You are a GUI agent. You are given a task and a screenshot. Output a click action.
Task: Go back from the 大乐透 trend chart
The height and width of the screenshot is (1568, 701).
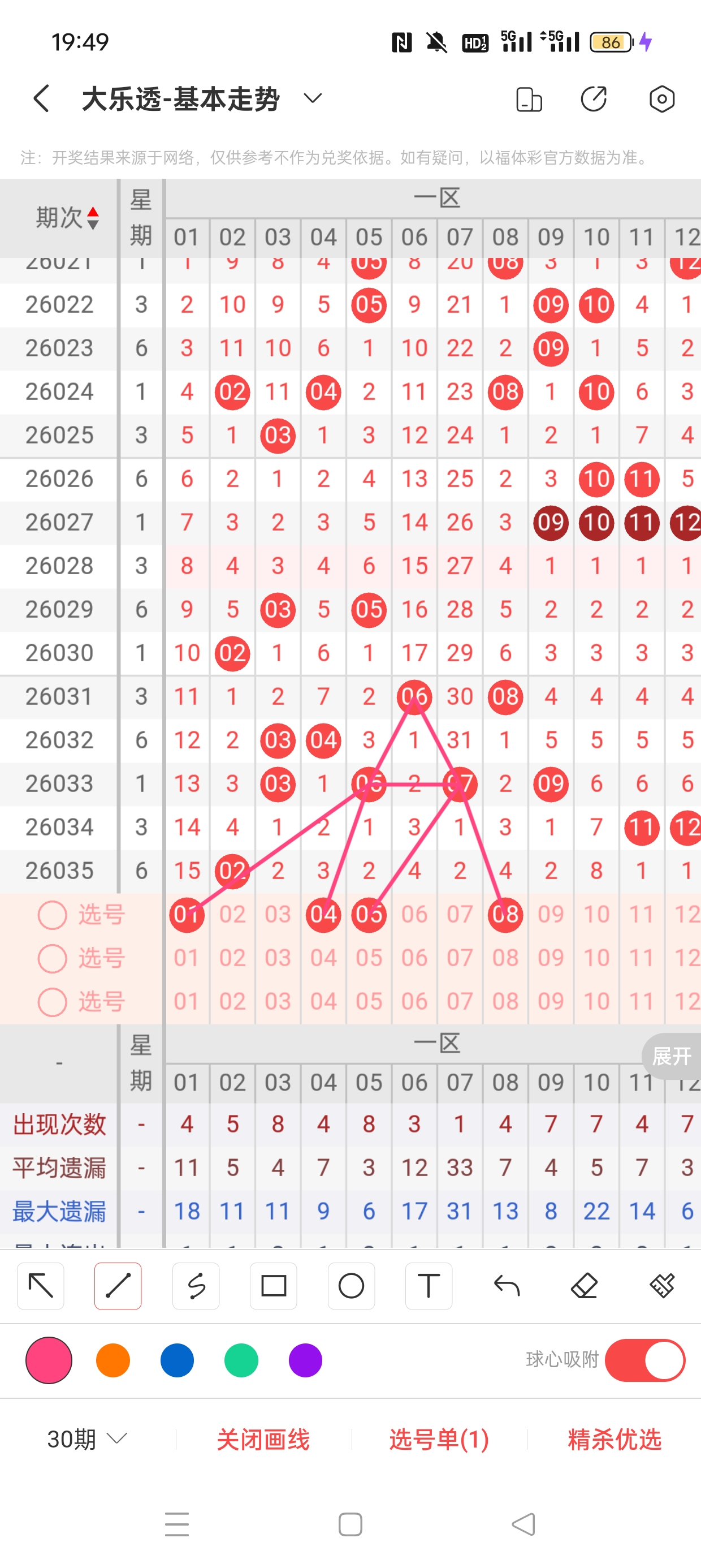tap(41, 98)
